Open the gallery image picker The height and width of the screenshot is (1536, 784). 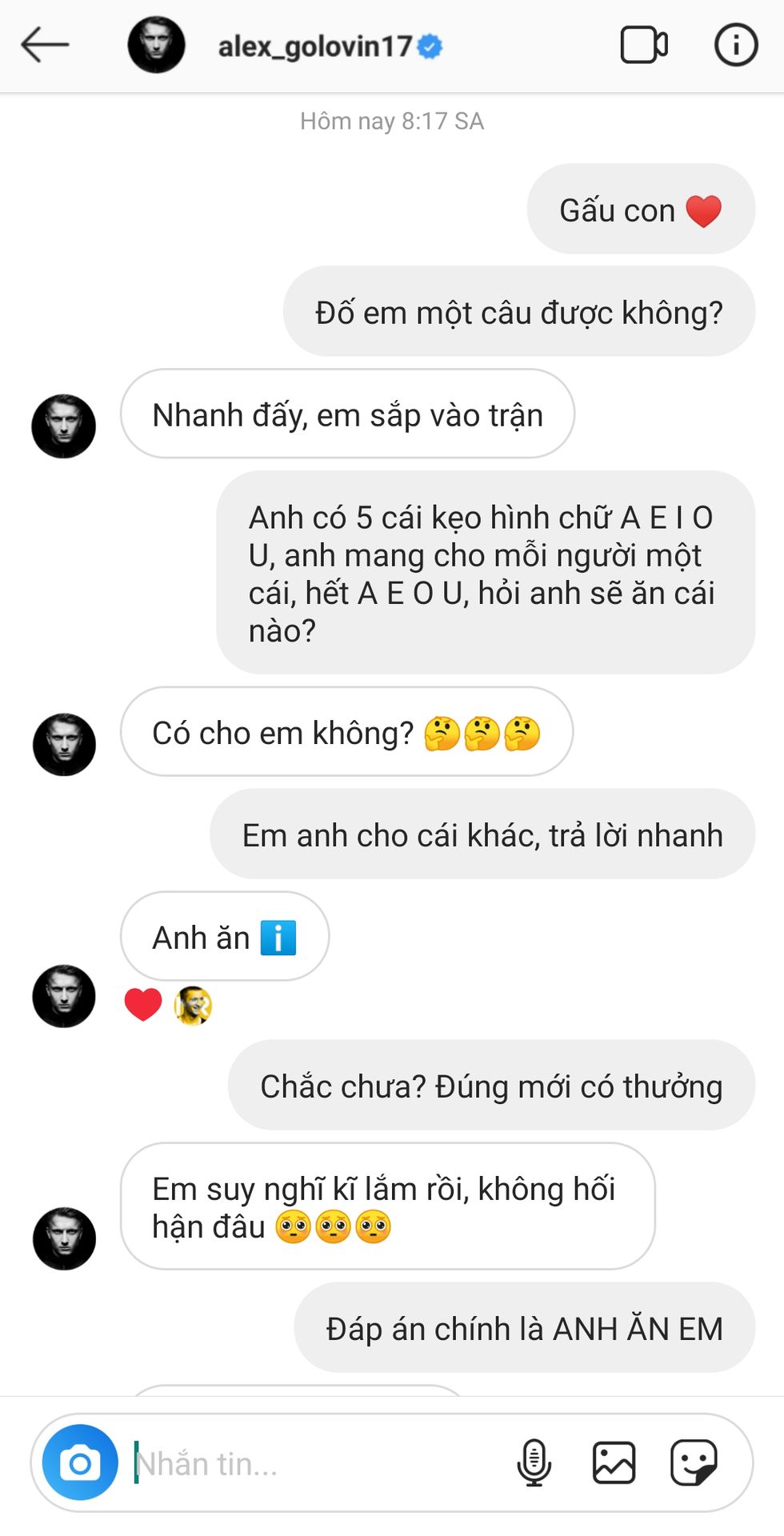(614, 1462)
